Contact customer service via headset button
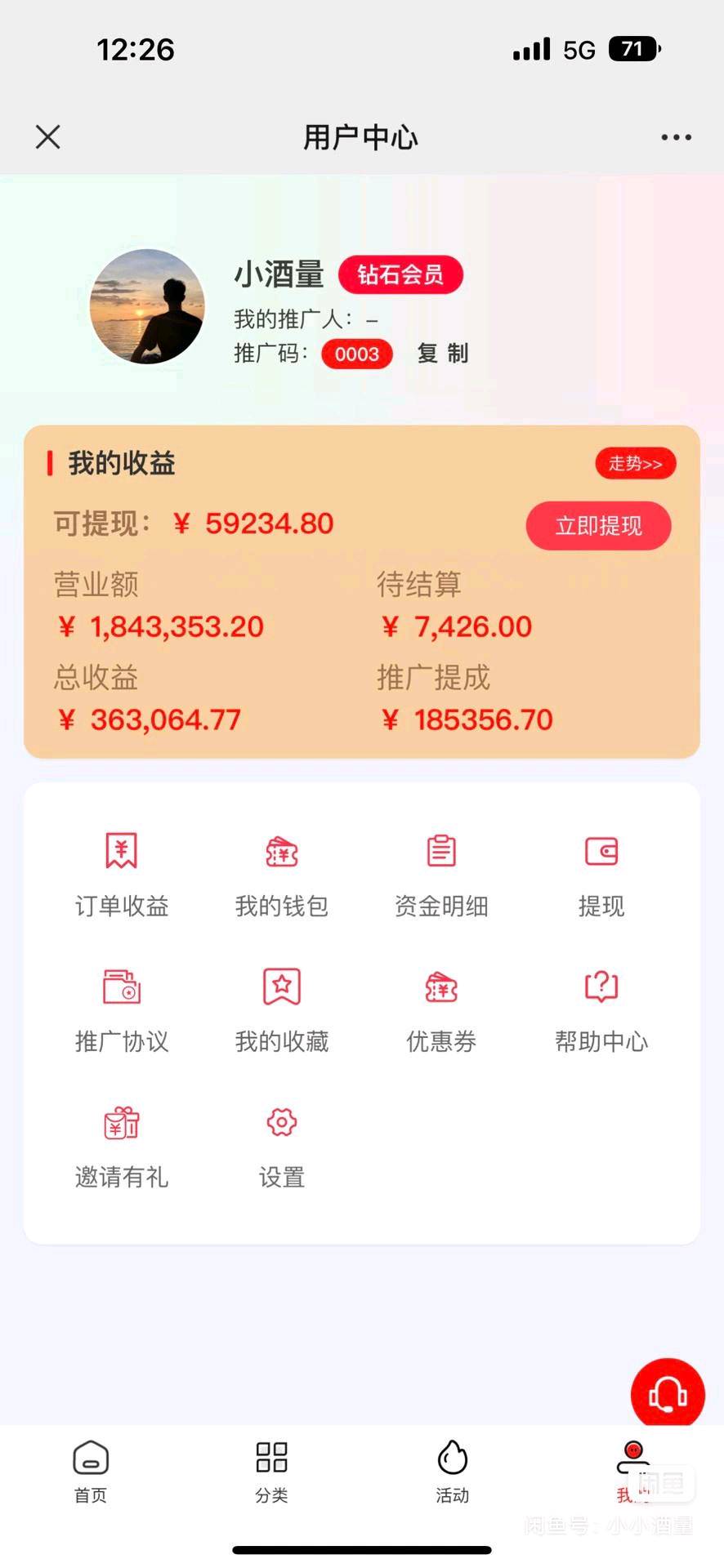Screen dimensions: 724x1568 coord(668,1395)
